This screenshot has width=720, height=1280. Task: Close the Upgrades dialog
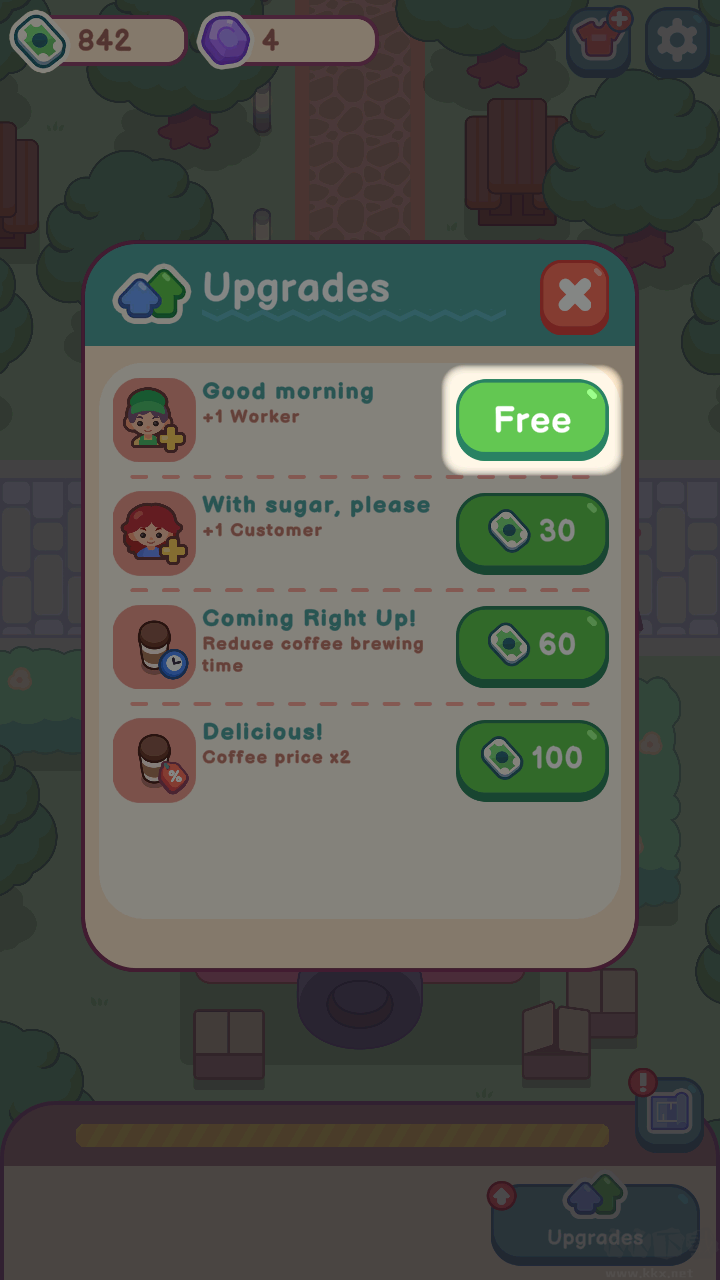(574, 295)
